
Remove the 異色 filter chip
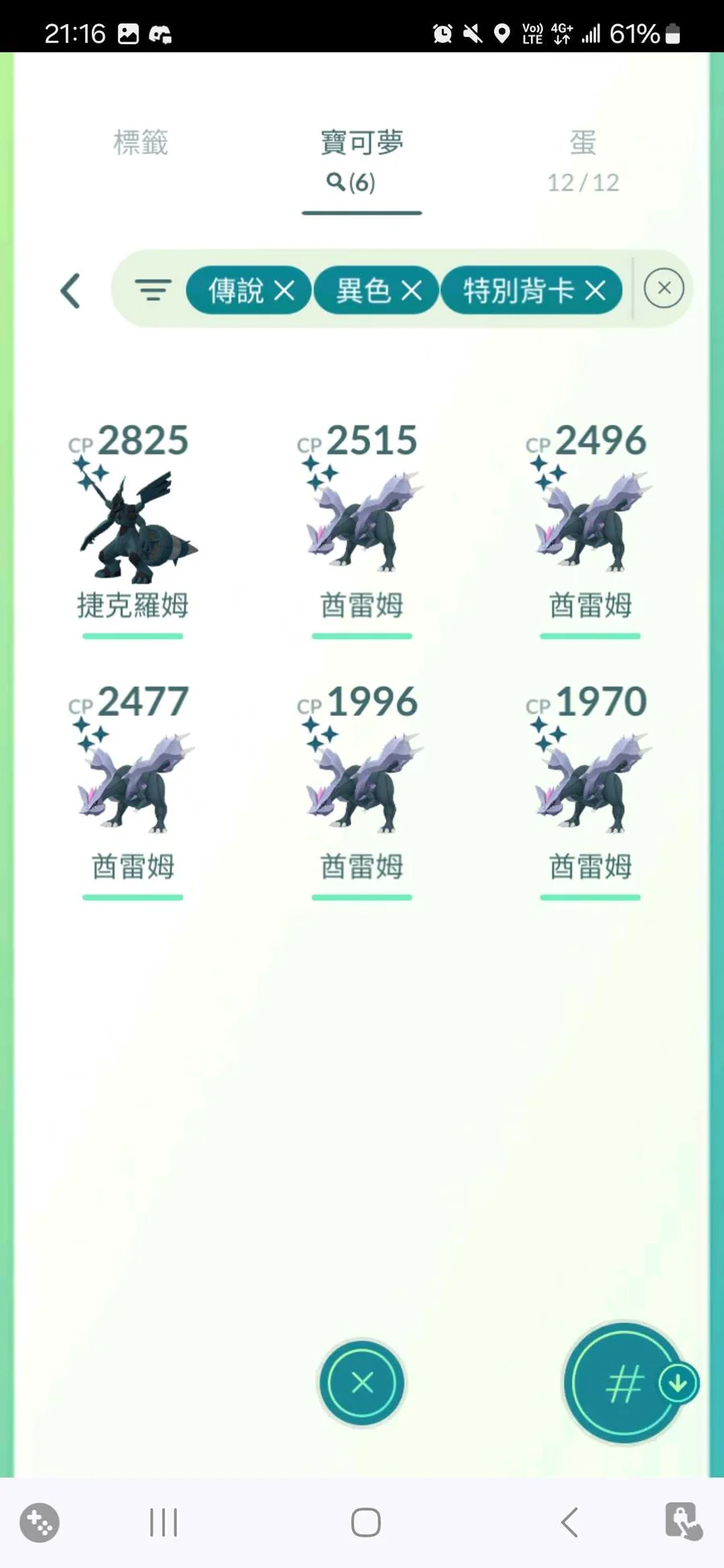click(411, 290)
